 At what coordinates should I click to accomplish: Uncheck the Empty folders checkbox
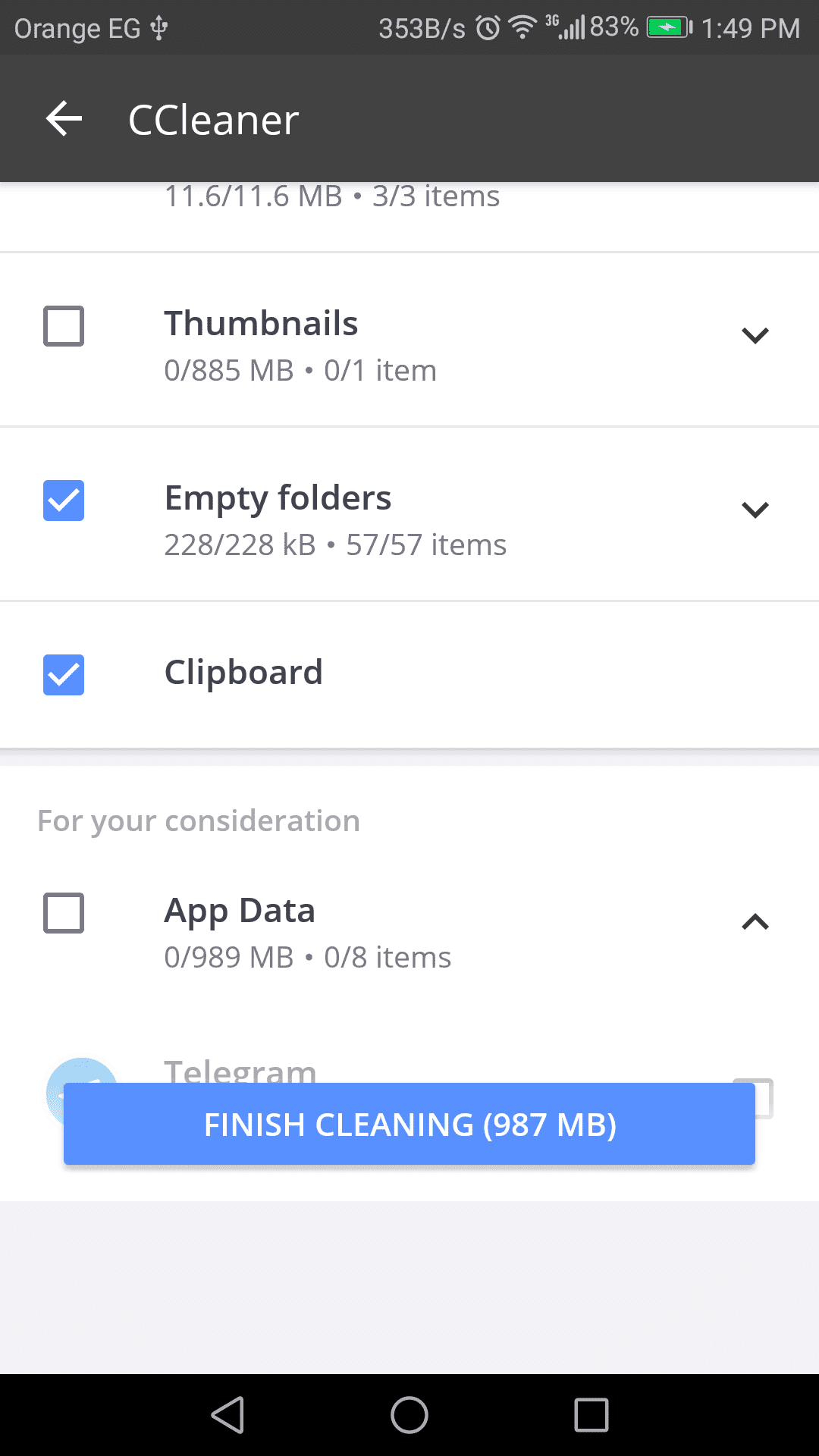[x=64, y=500]
